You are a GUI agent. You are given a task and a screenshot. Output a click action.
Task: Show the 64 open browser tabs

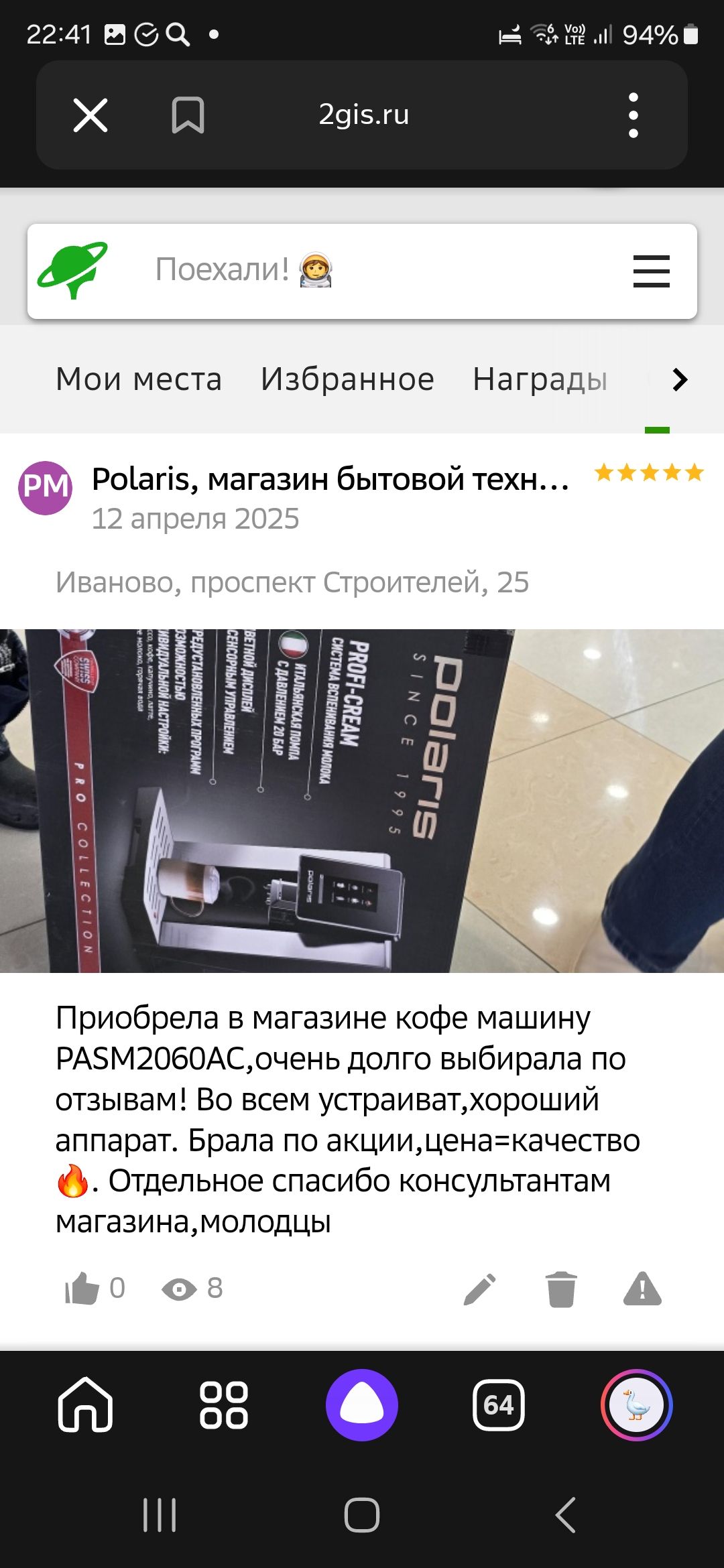pos(499,1404)
